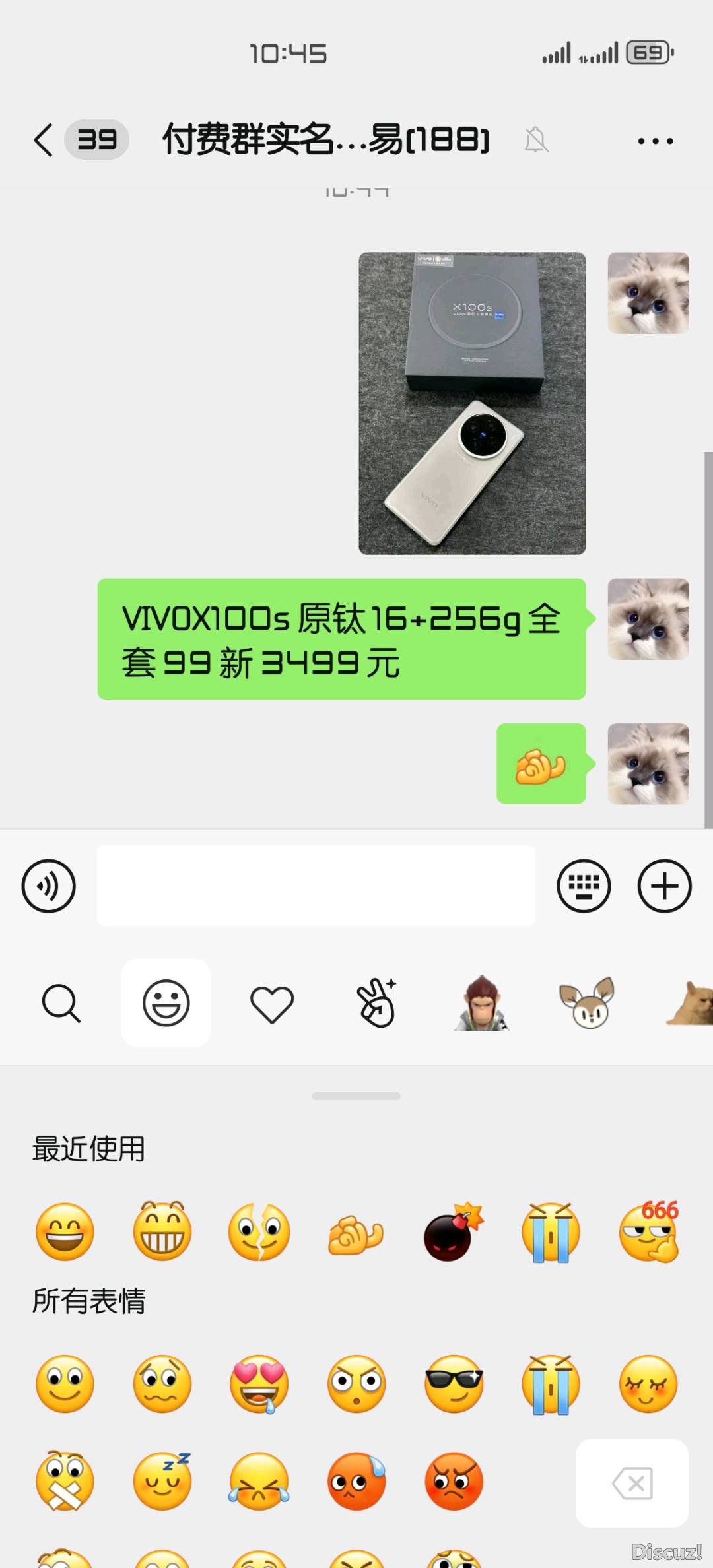Switch to the selfie sticker hand tab
This screenshot has width=713, height=1568.
pos(376,1003)
